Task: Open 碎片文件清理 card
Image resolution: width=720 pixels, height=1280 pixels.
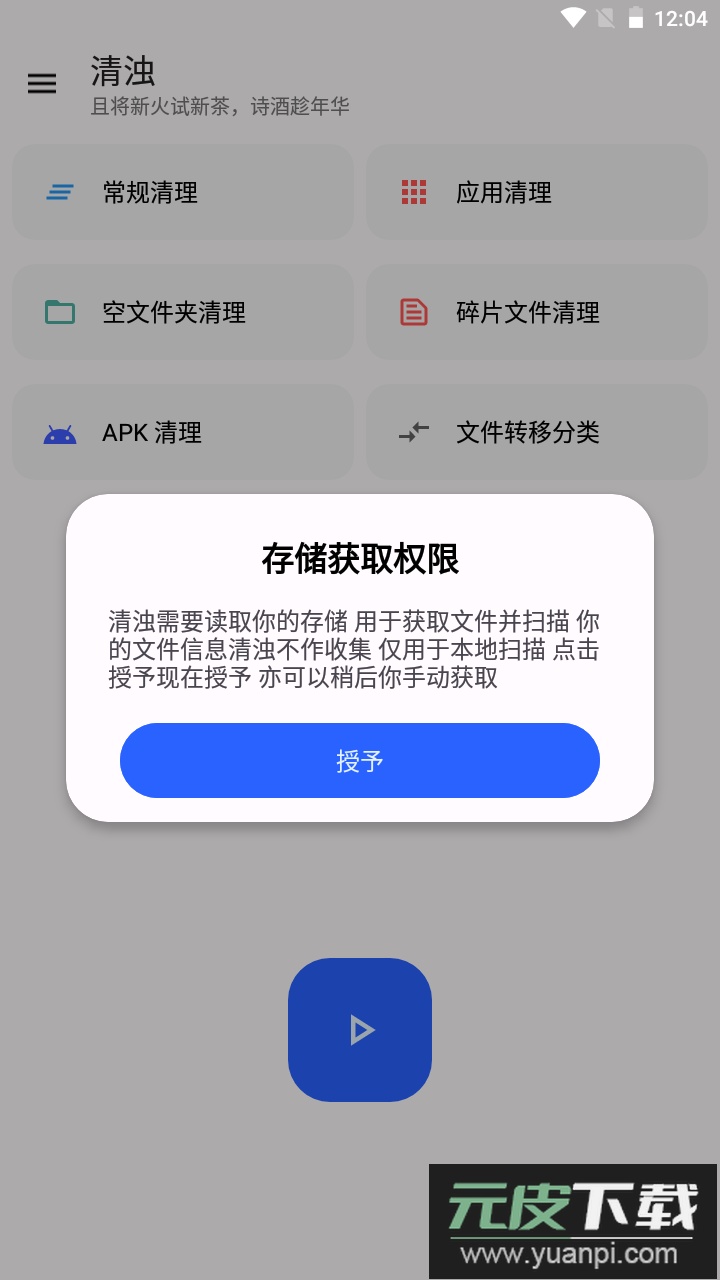Action: click(537, 312)
